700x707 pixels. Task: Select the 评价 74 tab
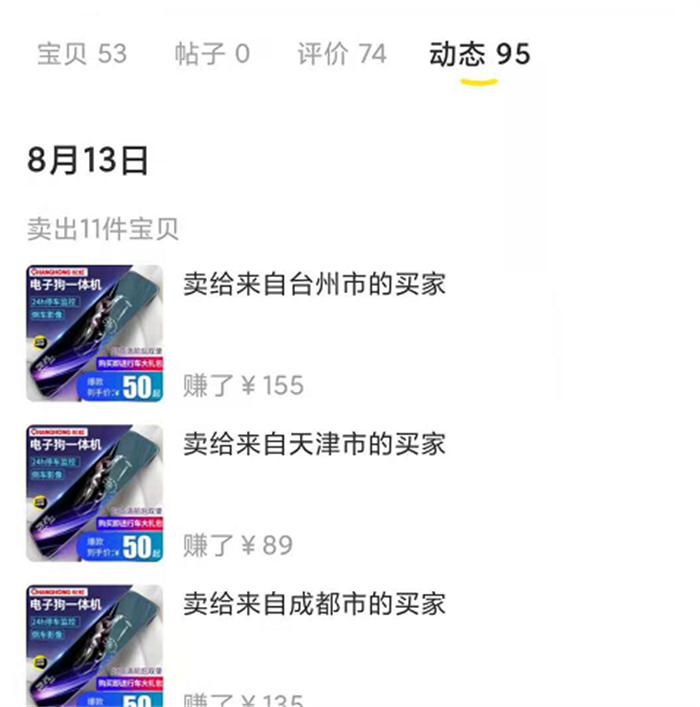[341, 54]
